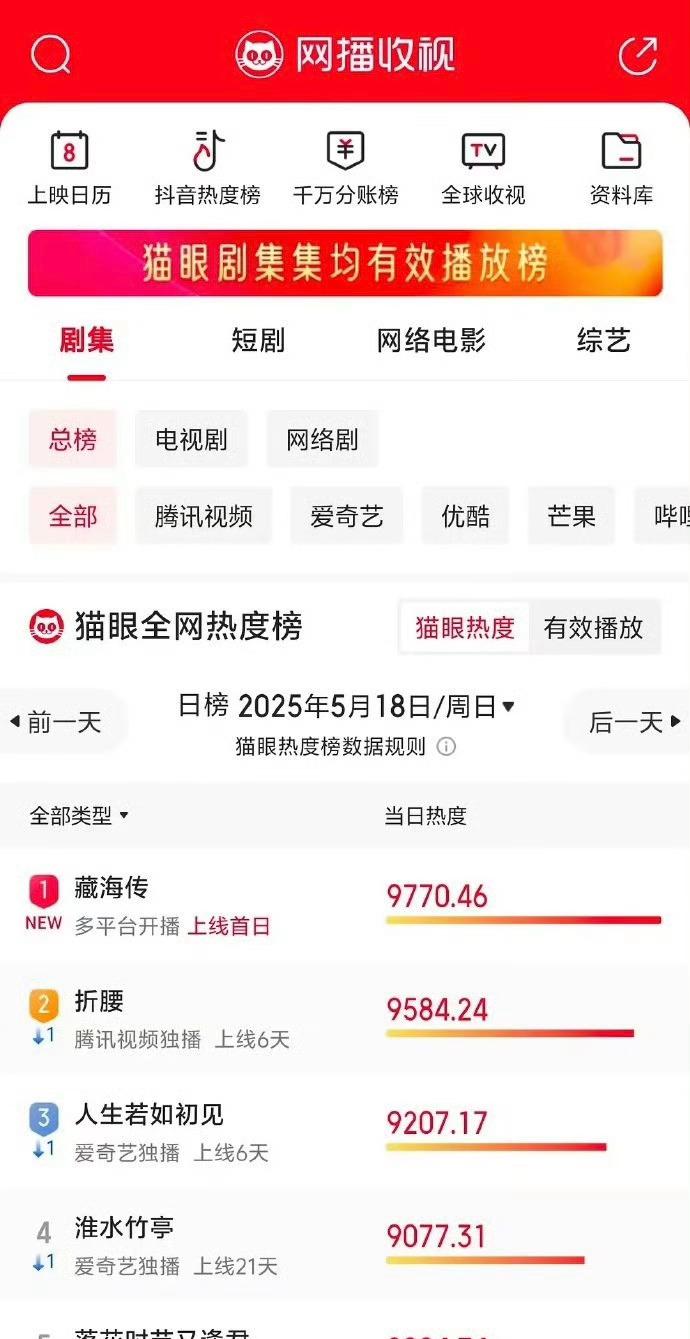Open the search icon at top
The image size is (690, 1339).
pyautogui.click(x=50, y=55)
